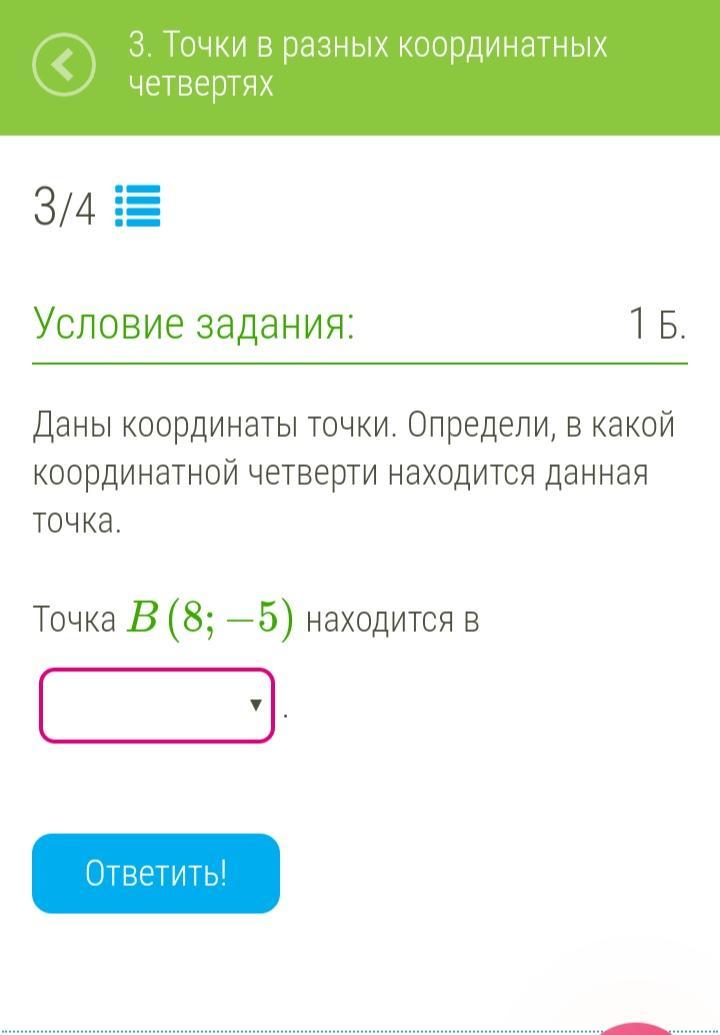The width and height of the screenshot is (720, 1035).
Task: Submit answer with the Ответить! button
Action: point(156,873)
